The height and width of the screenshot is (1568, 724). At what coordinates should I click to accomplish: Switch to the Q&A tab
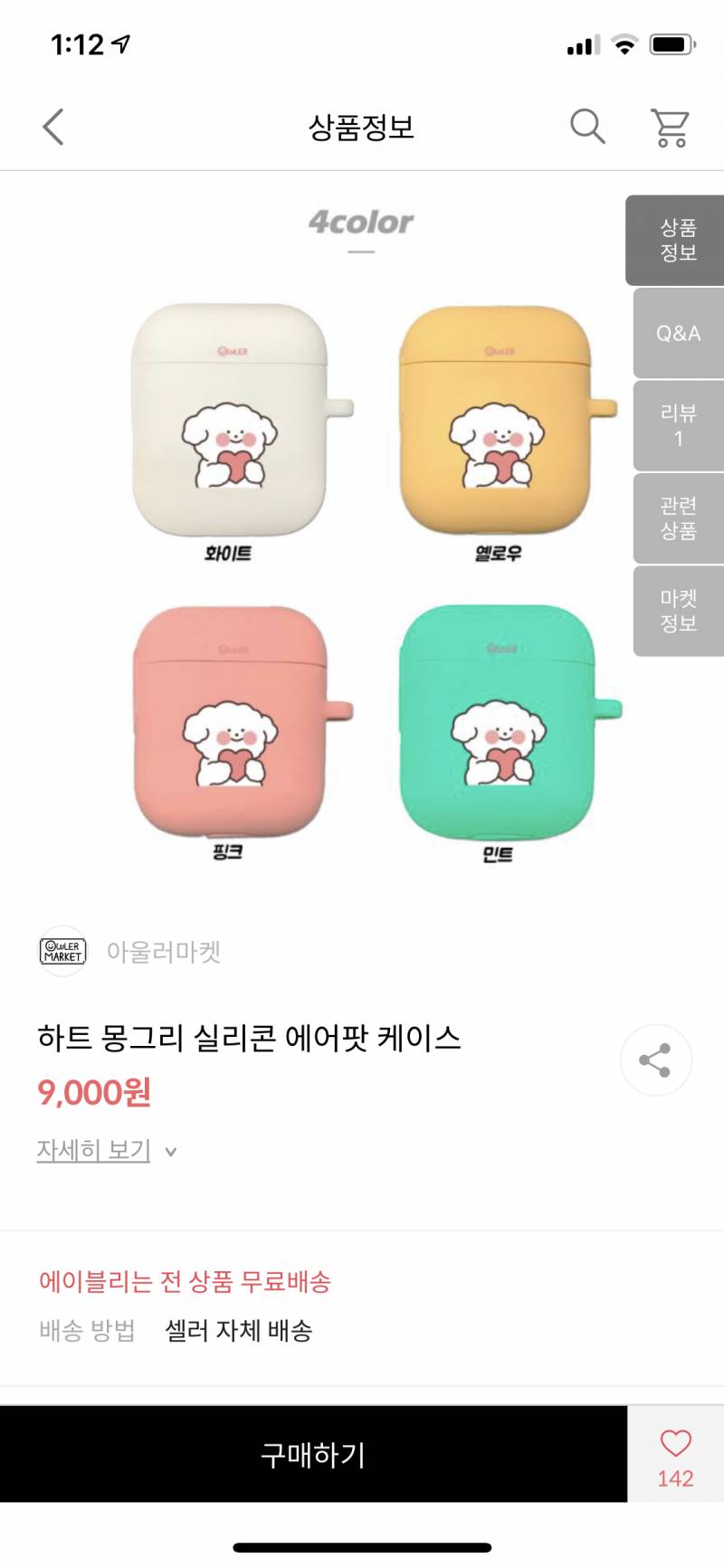[x=677, y=333]
